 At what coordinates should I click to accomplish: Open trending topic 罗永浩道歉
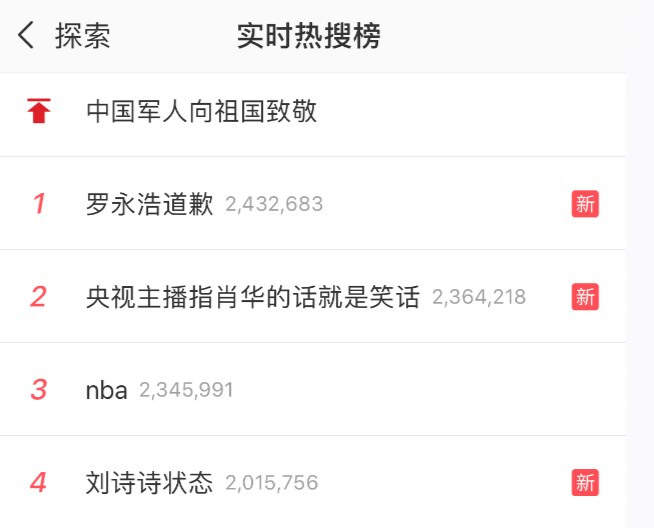tap(150, 204)
